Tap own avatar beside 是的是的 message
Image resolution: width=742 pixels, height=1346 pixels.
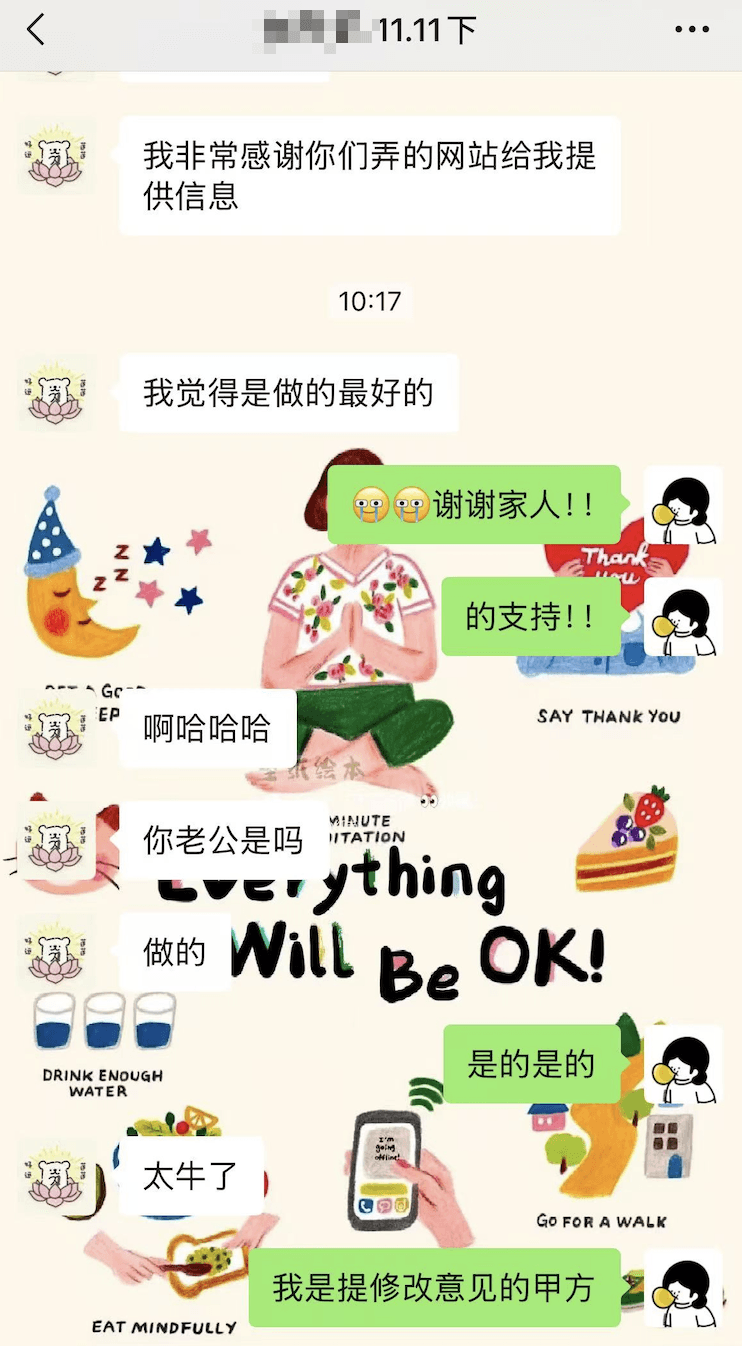(683, 1064)
